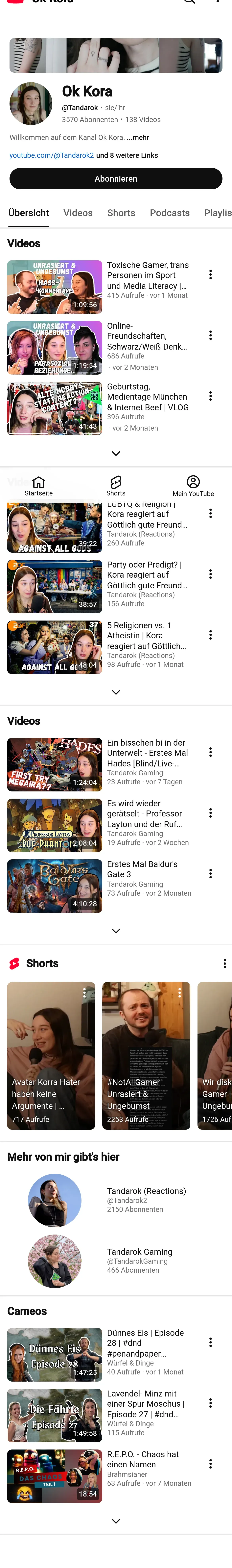Screen dimensions: 232x1568
Task: Open Shorts in bottom navigation
Action: [x=116, y=486]
